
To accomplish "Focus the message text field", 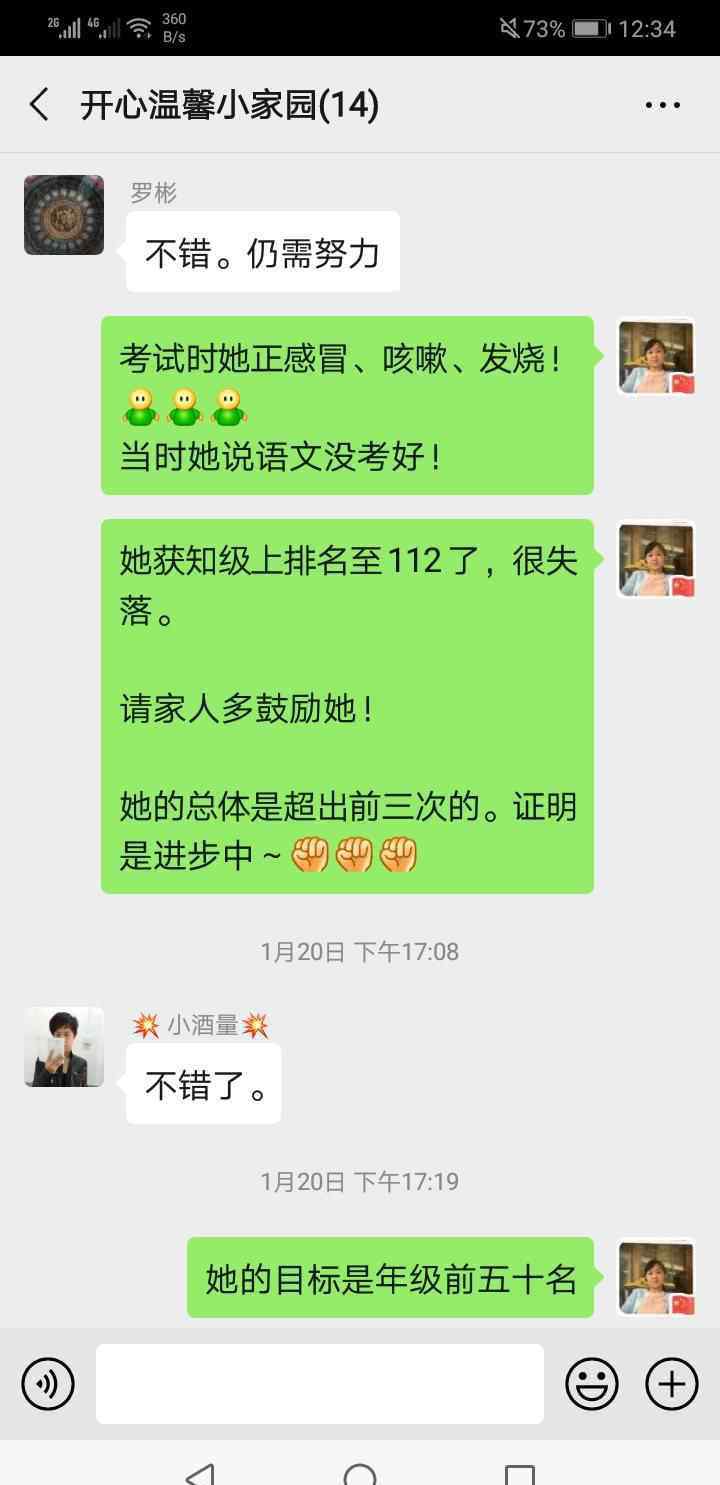I will tap(320, 1384).
